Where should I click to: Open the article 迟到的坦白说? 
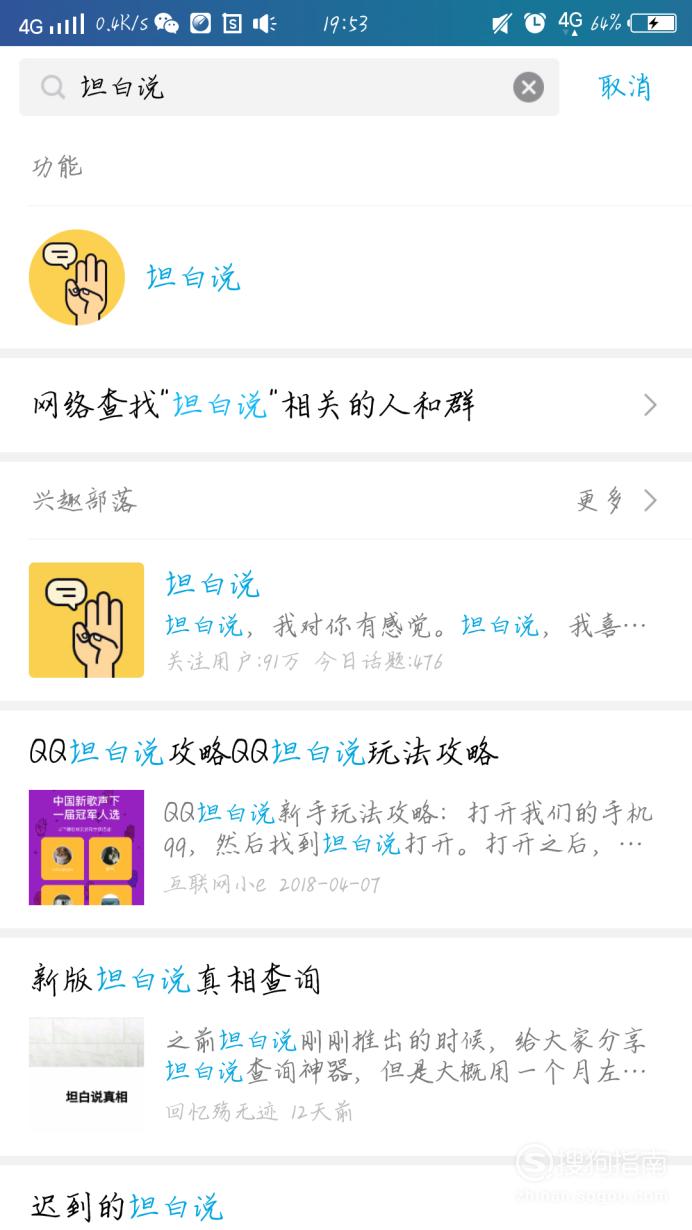(346, 1200)
